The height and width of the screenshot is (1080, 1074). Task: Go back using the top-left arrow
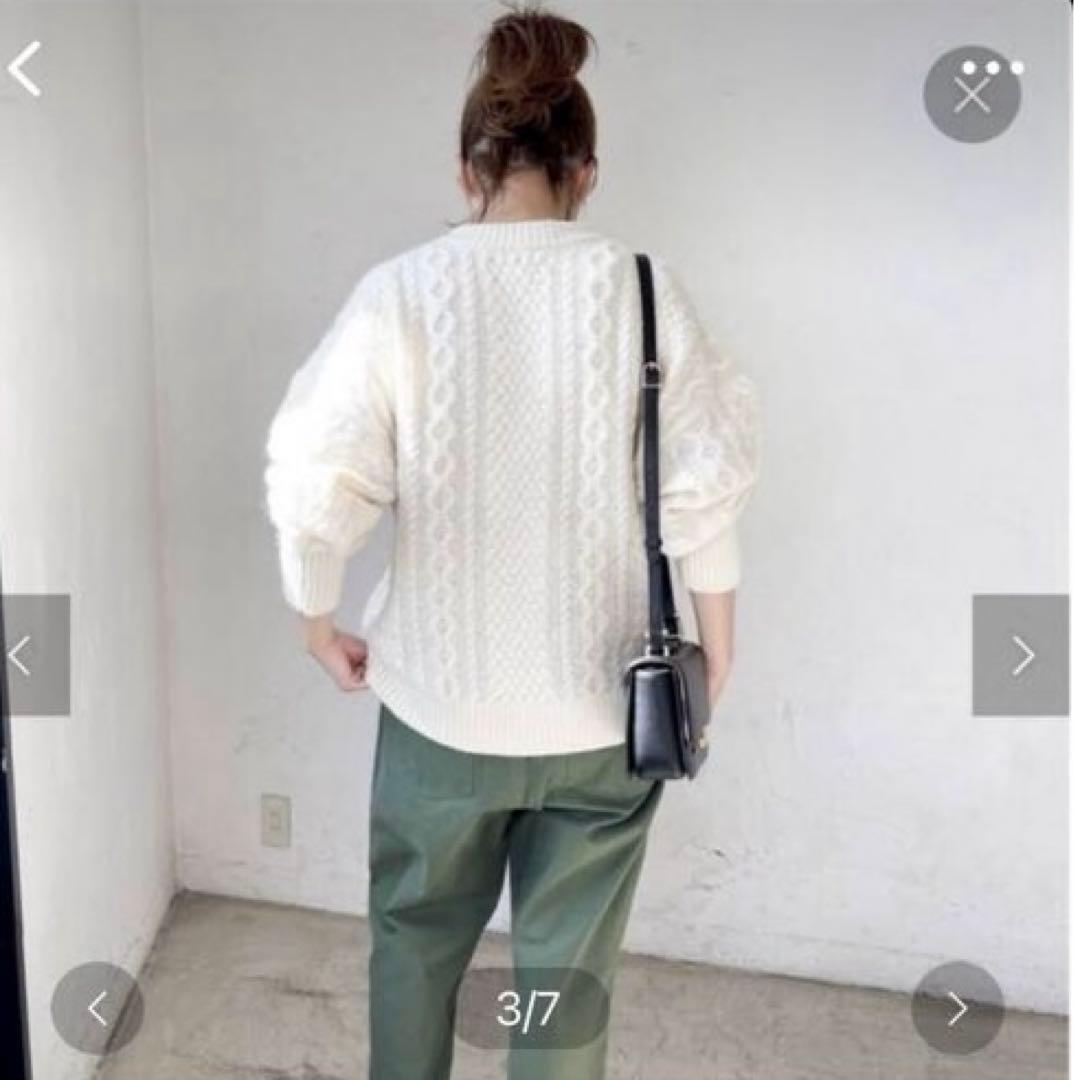pyautogui.click(x=25, y=69)
